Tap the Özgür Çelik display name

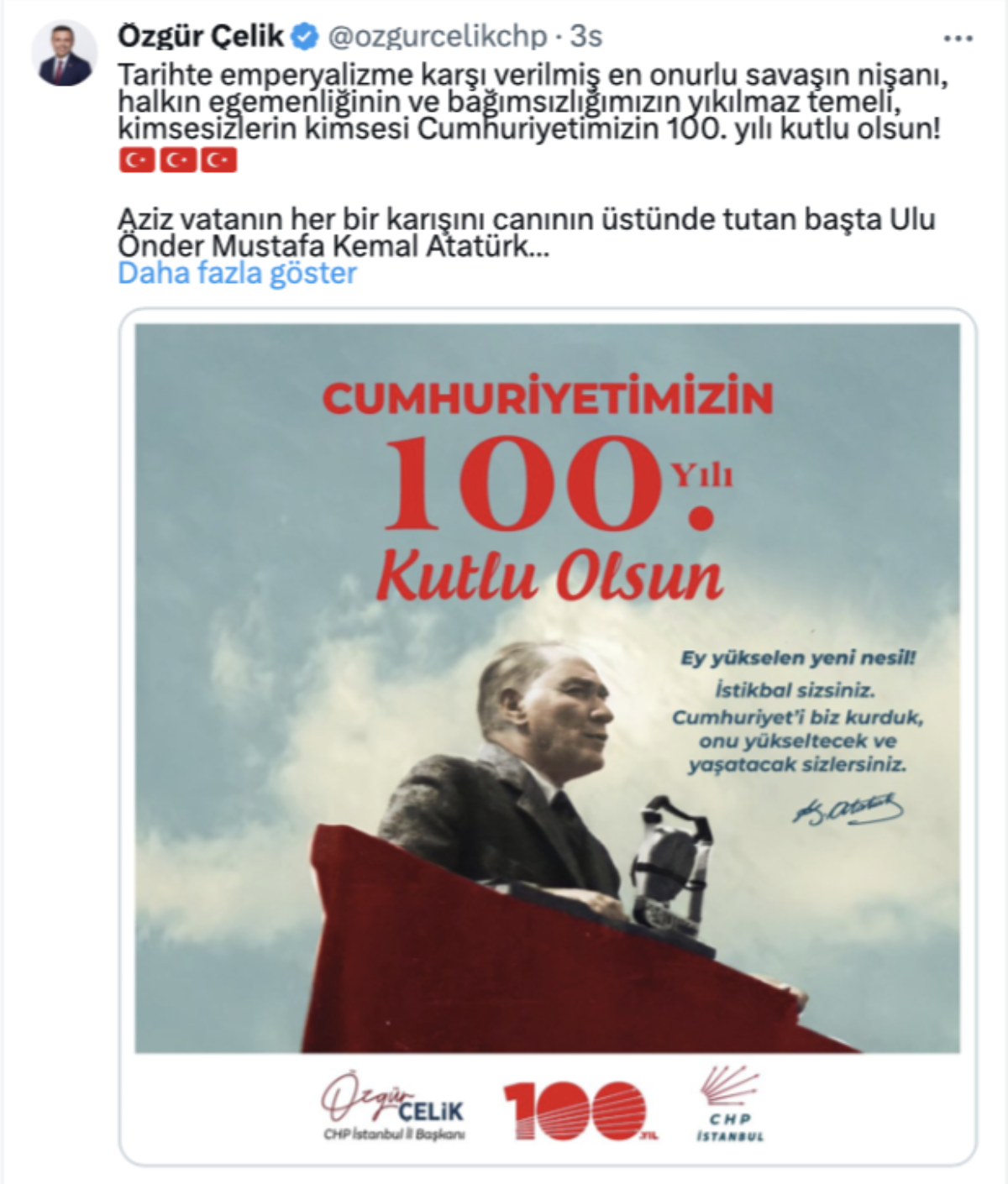(x=202, y=36)
